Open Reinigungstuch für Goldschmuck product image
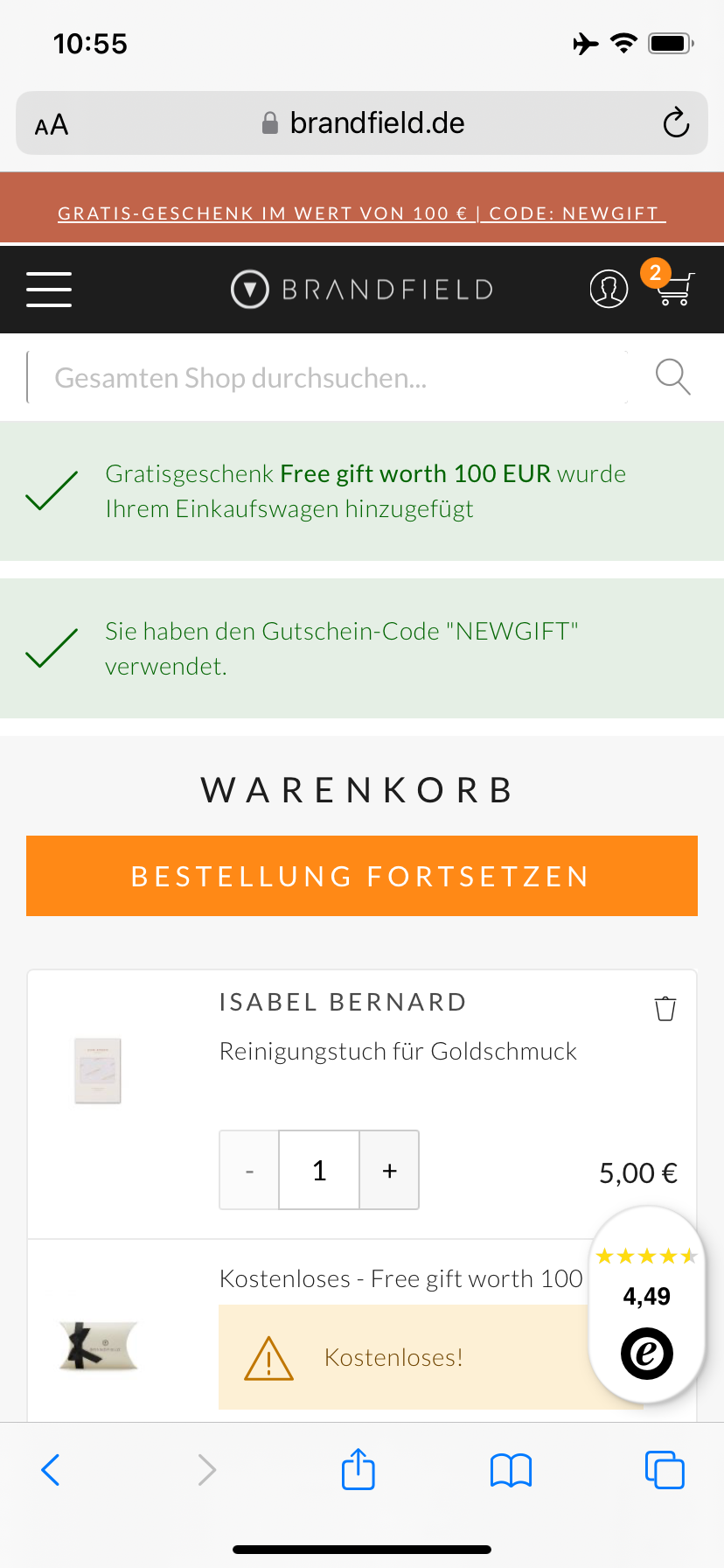Viewport: 724px width, 1568px height. point(98,1071)
